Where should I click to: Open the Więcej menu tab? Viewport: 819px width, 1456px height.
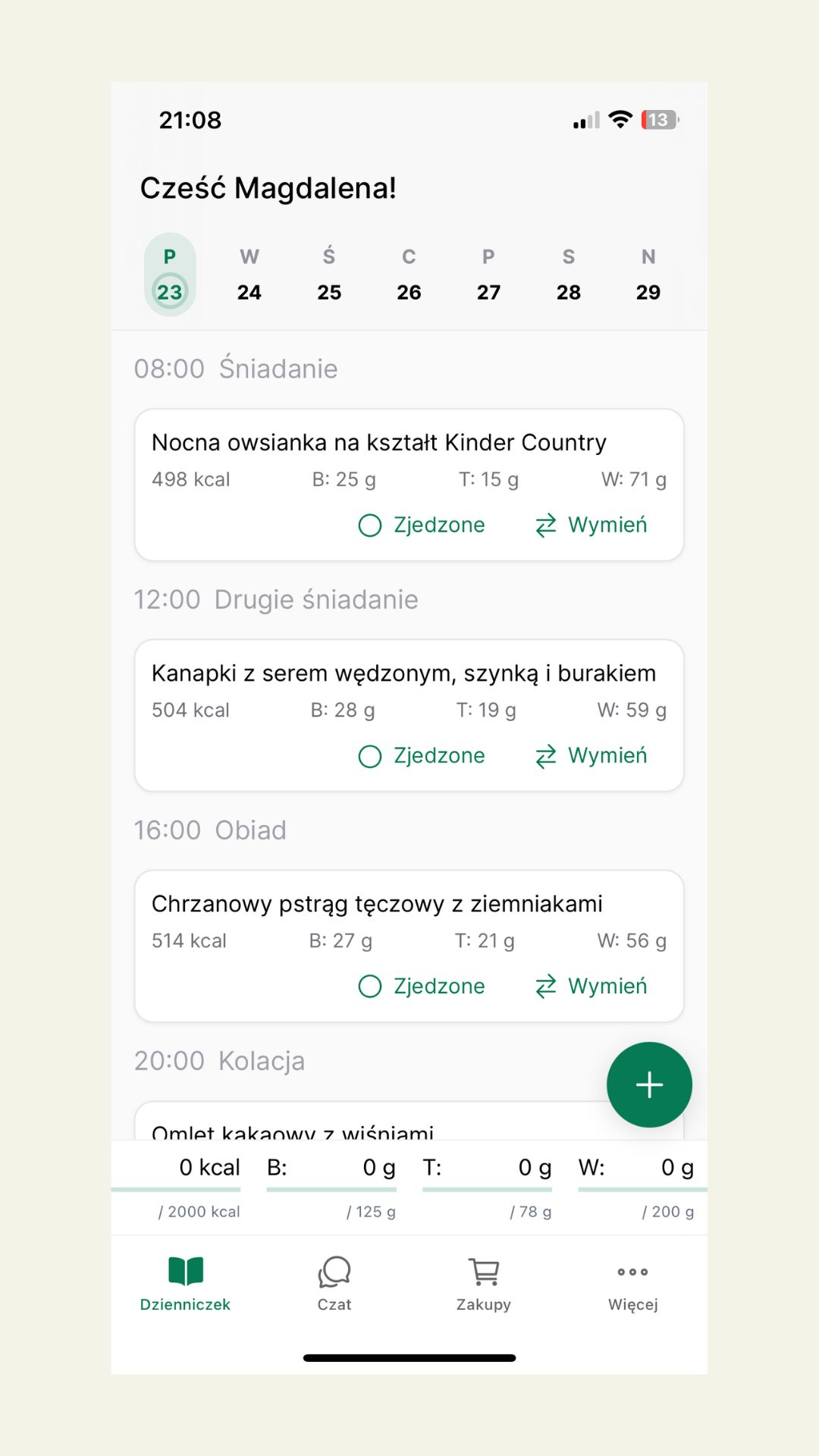[x=632, y=1283]
